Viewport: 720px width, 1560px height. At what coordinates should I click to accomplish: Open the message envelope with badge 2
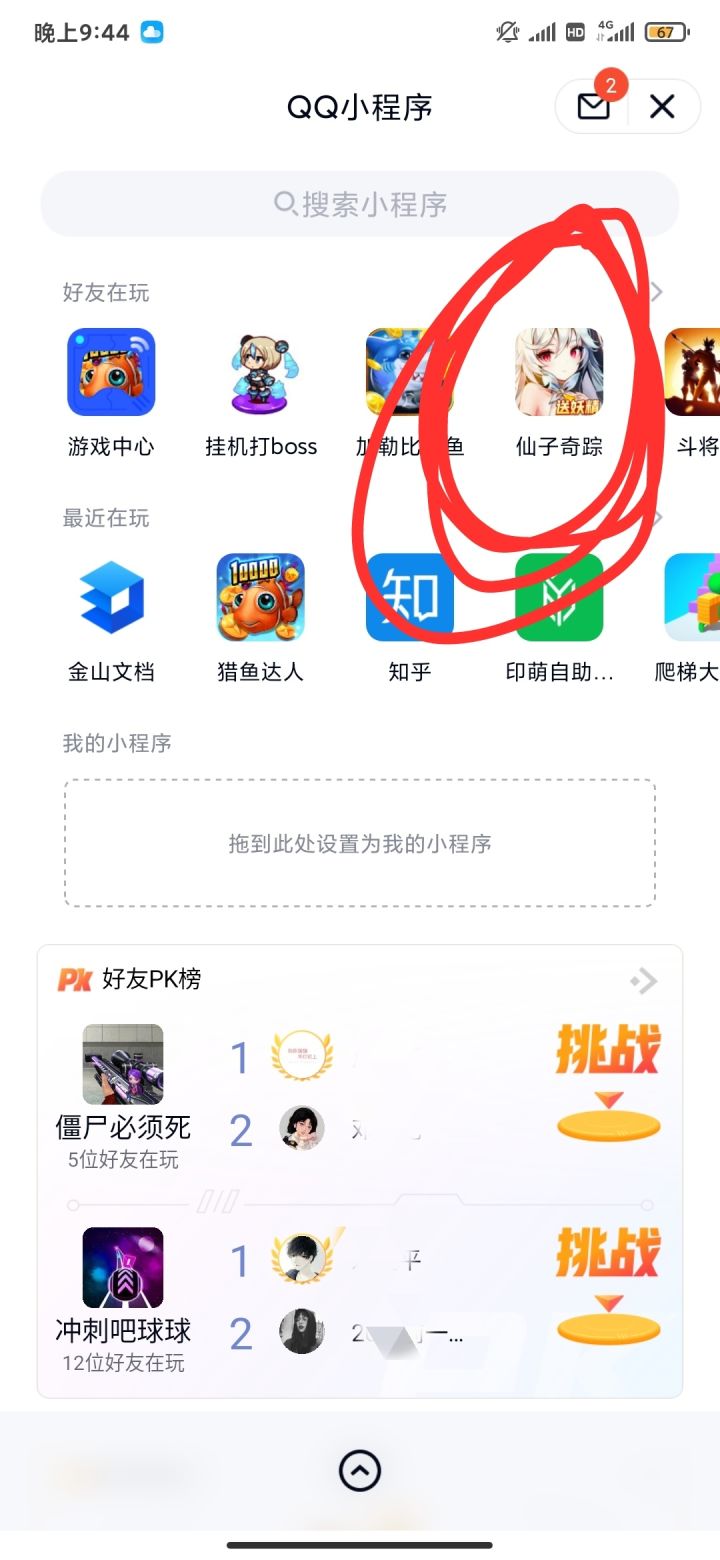(593, 107)
